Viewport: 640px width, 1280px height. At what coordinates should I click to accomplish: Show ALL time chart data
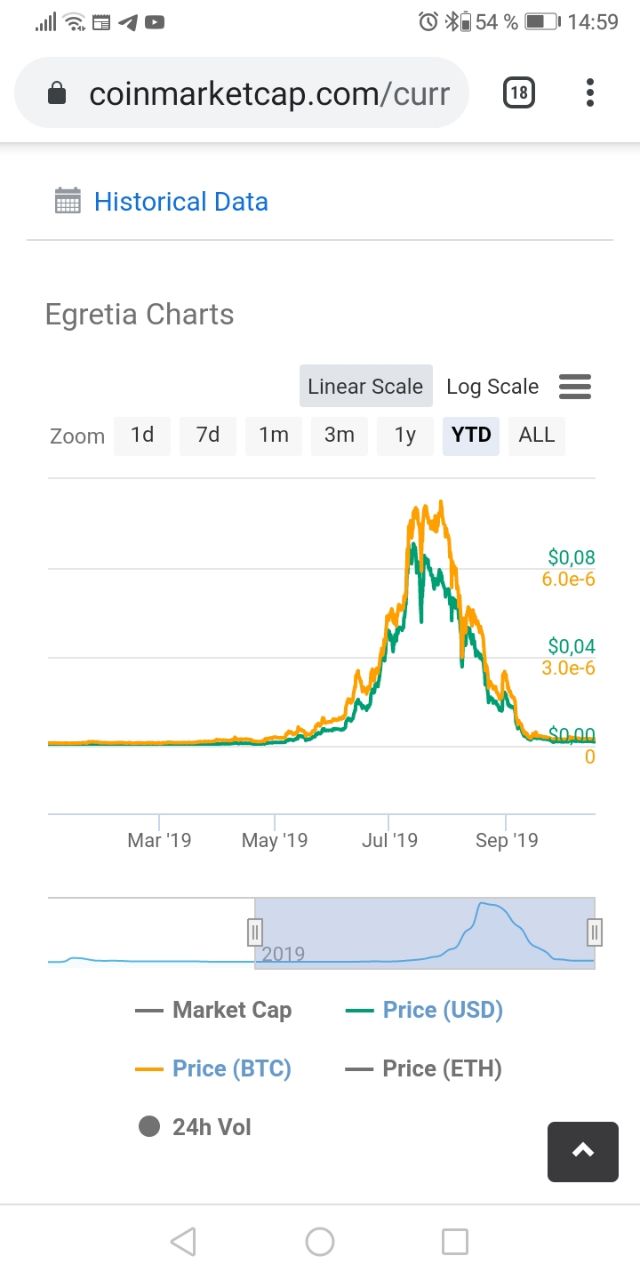(537, 435)
